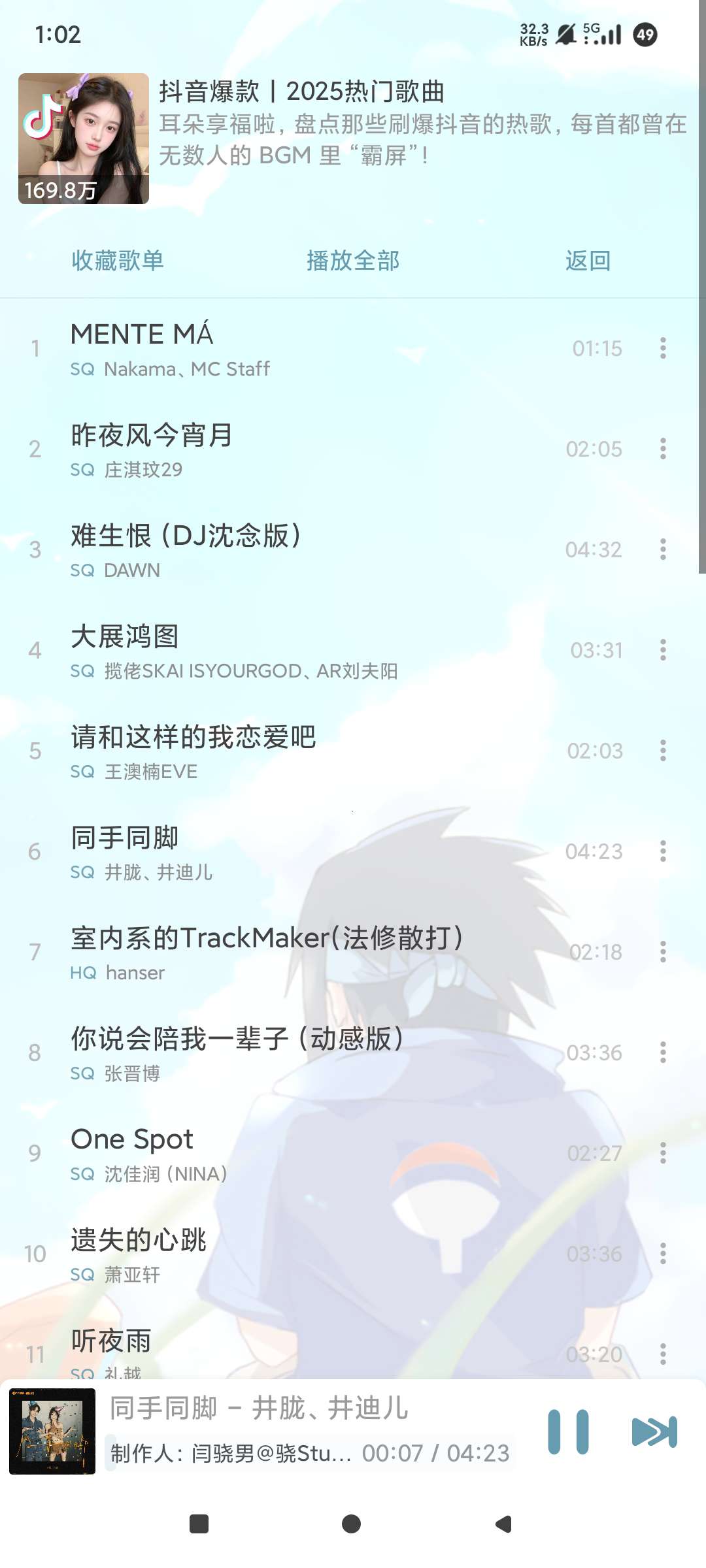
Task: Pause the currently playing song
Action: point(568,1431)
